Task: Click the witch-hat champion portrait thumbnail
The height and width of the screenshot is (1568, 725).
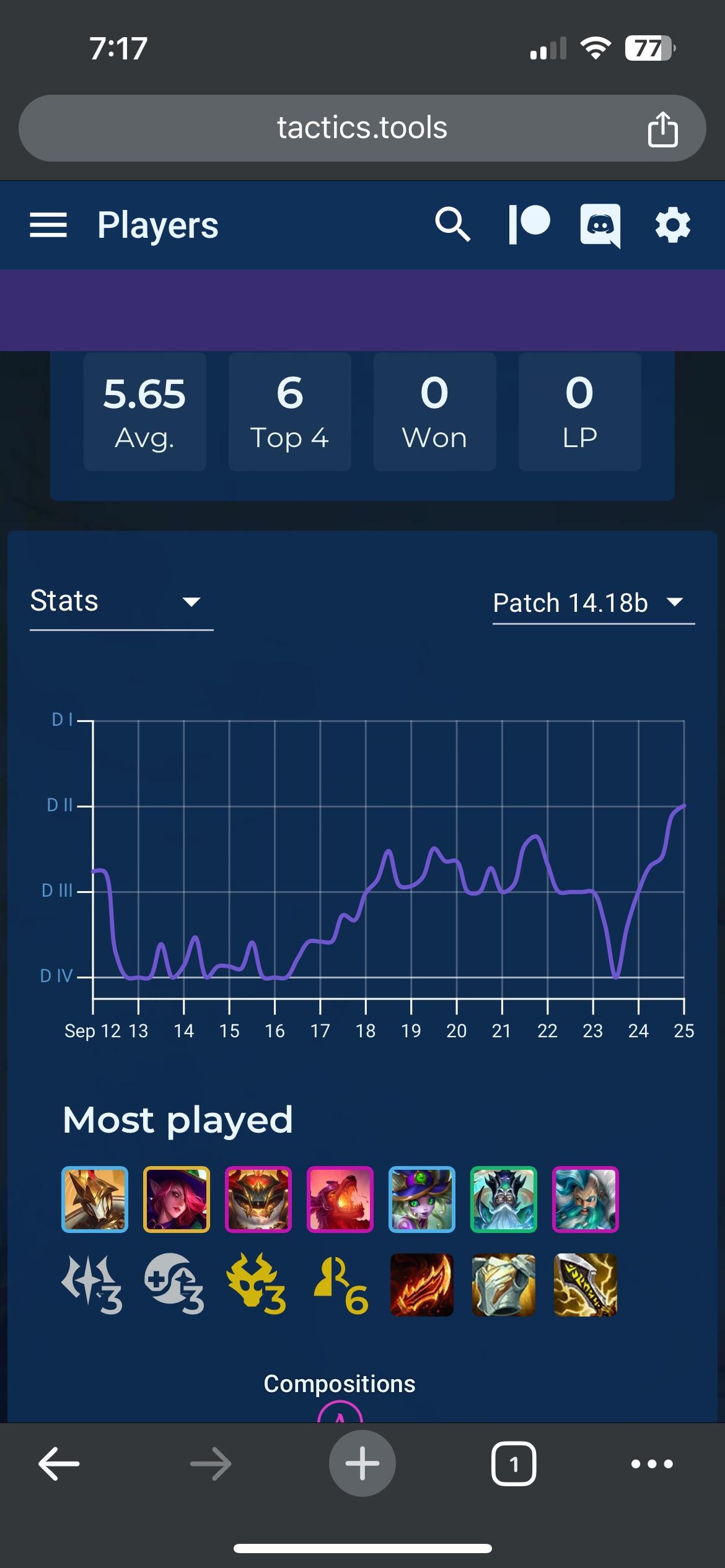Action: tap(422, 1200)
